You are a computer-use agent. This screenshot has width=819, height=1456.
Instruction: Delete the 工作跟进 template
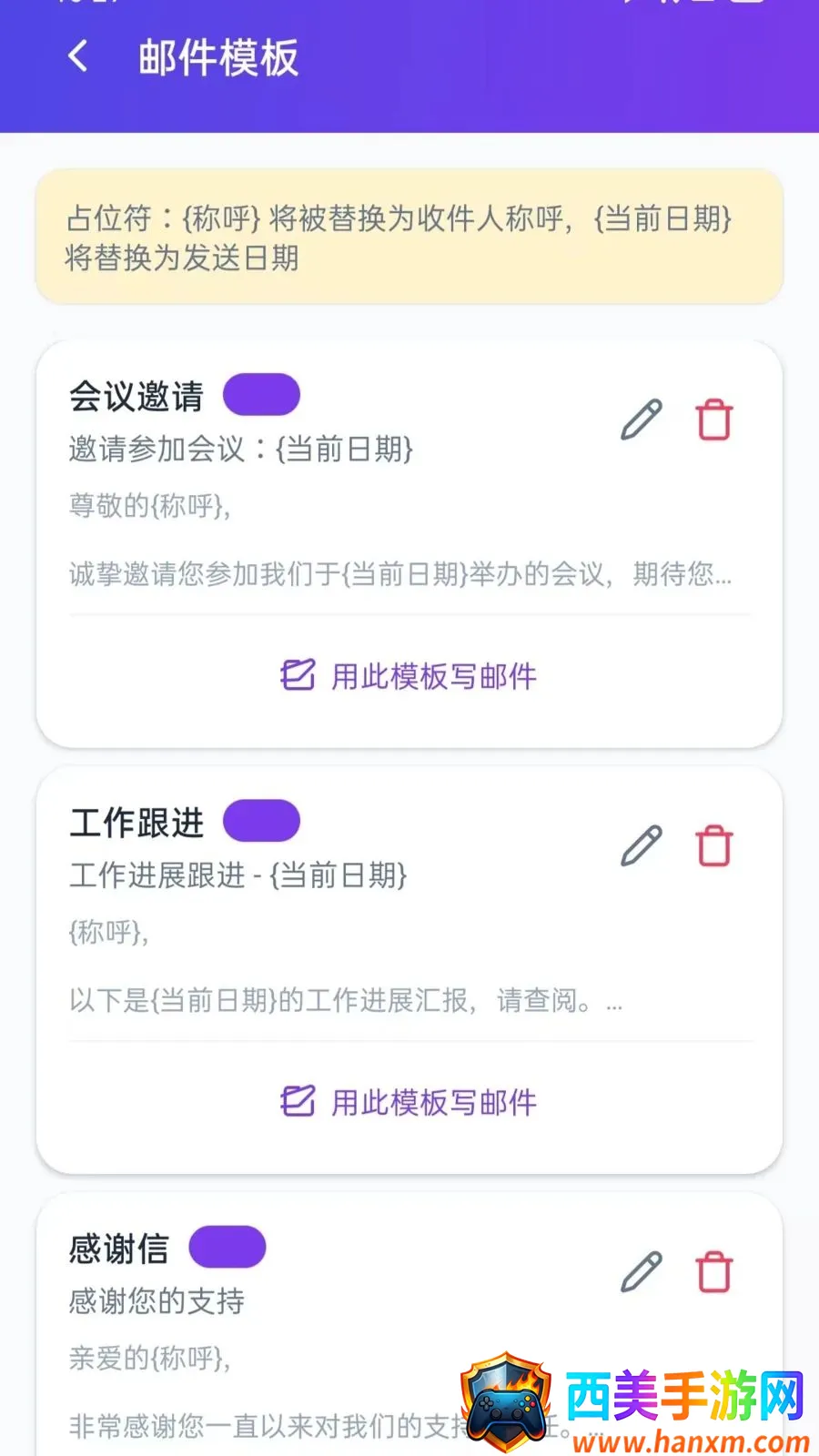[x=714, y=846]
